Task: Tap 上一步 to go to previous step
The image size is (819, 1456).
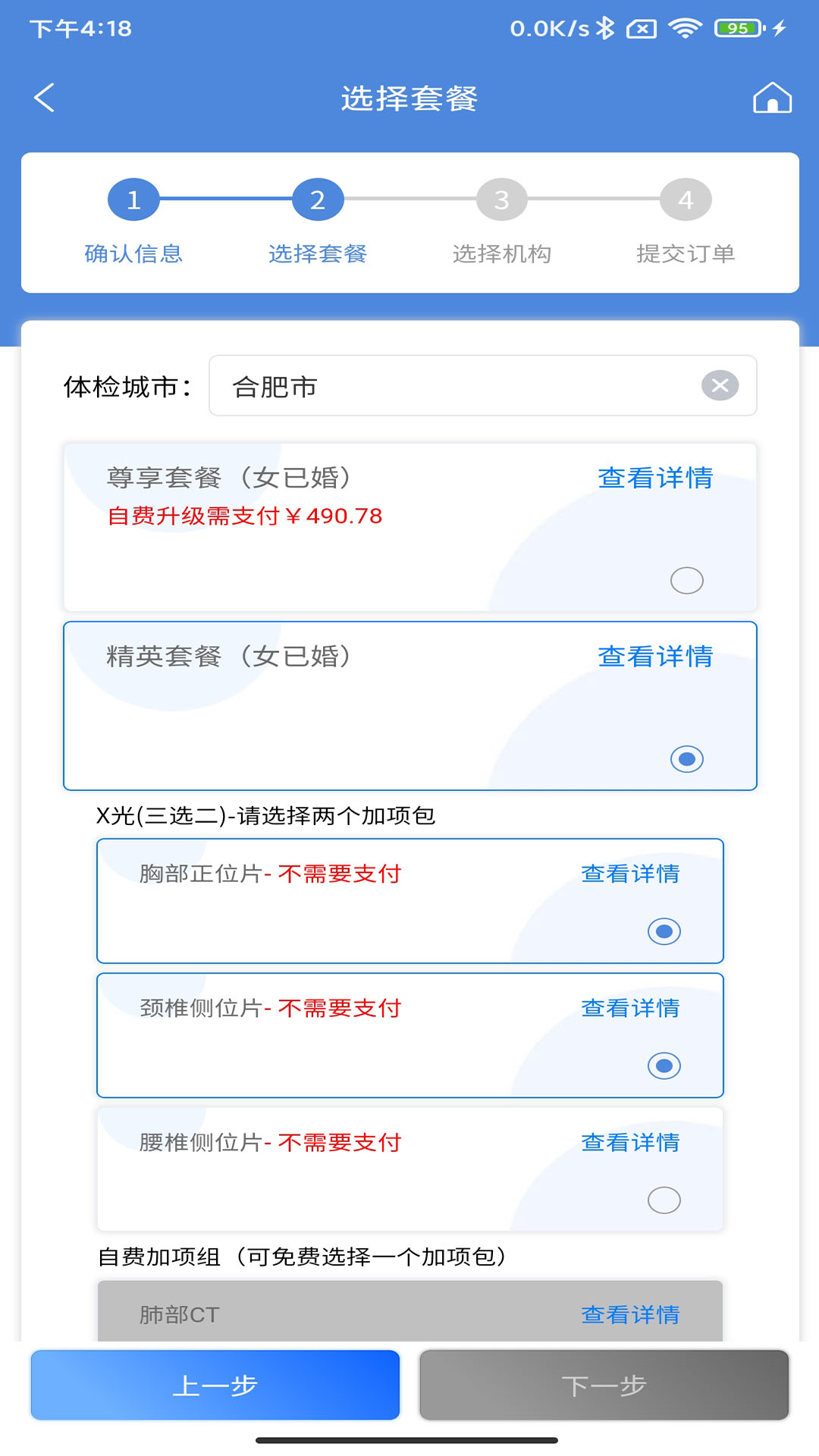Action: click(215, 1385)
